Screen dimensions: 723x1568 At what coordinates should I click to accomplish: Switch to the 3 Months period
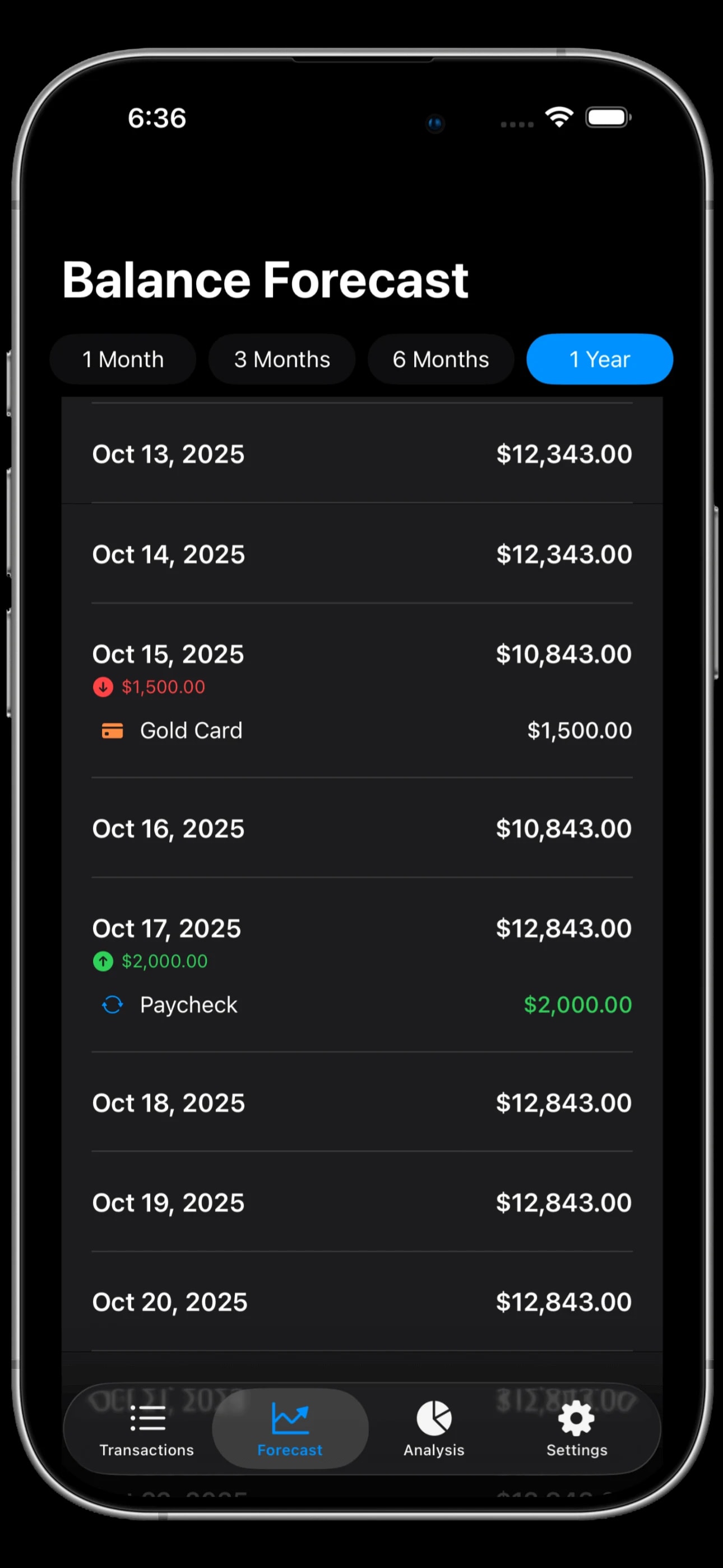coord(282,359)
